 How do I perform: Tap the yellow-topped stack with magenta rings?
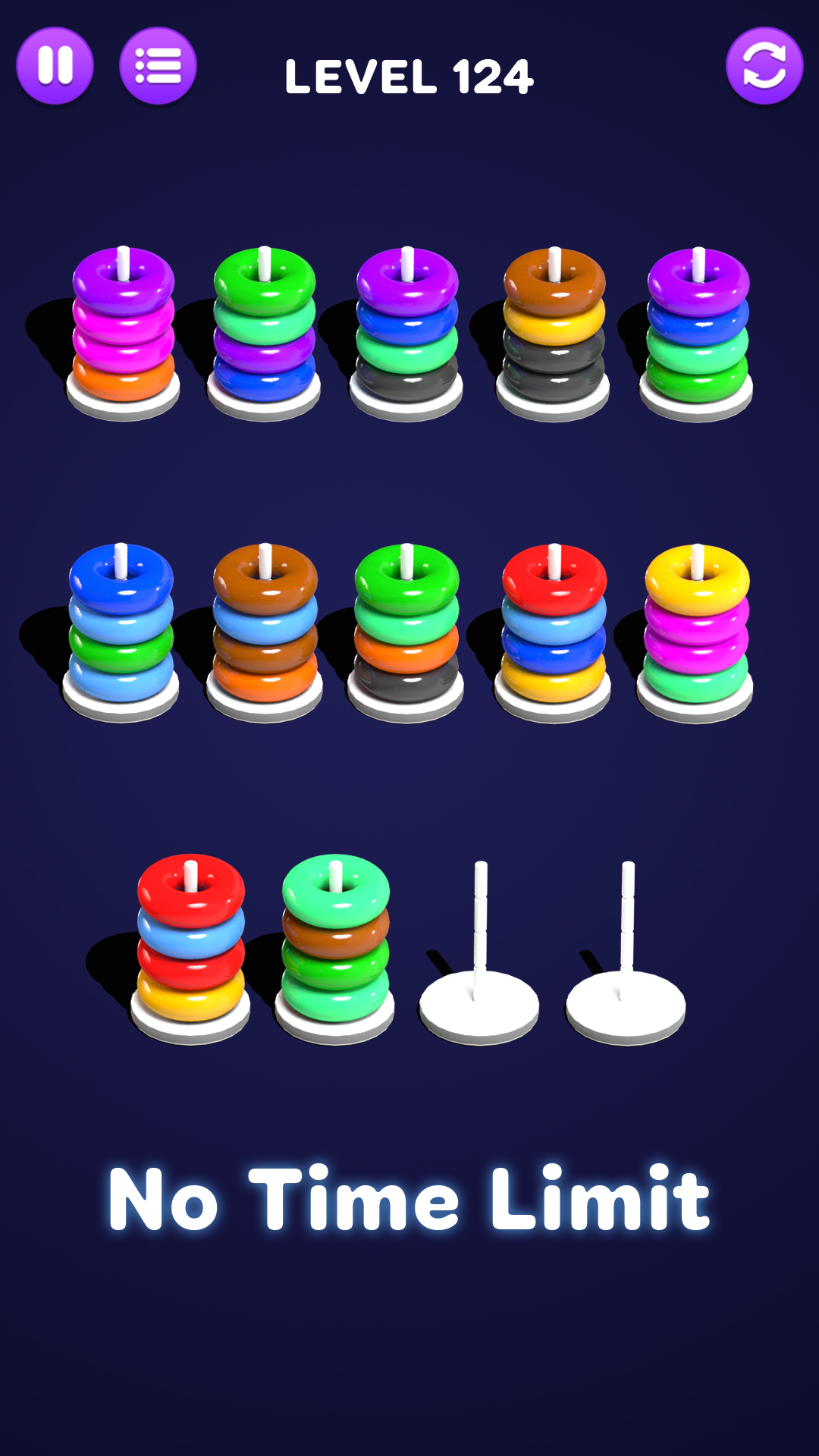click(696, 628)
